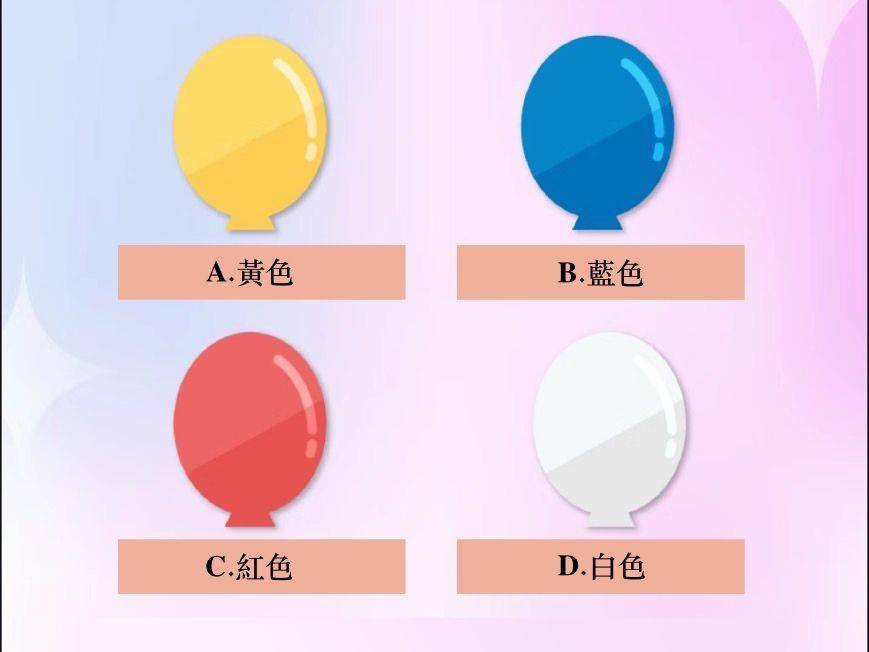The width and height of the screenshot is (869, 652).
Task: Choose option B.藍色
Action: (x=600, y=272)
